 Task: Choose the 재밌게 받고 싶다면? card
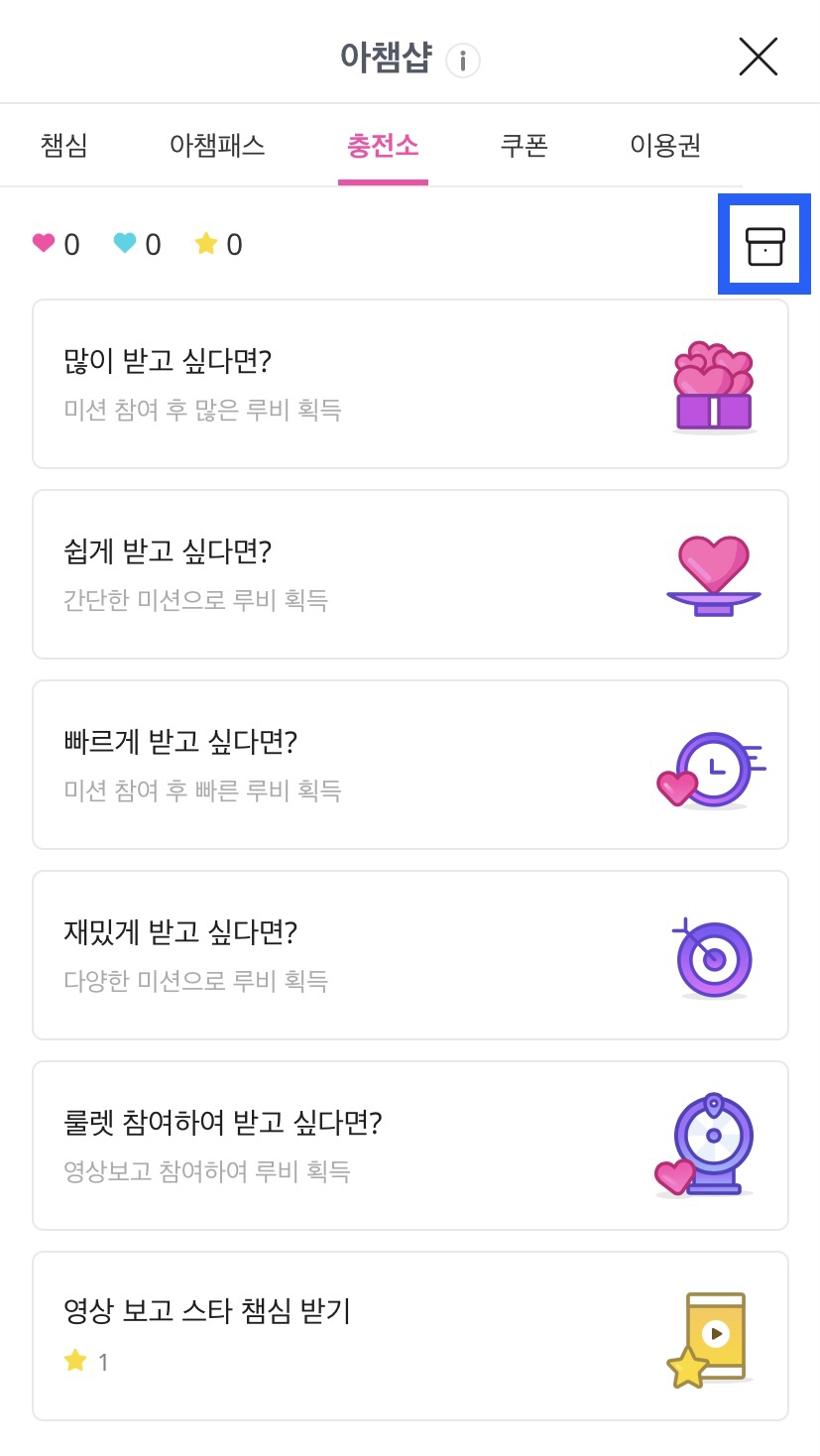(x=410, y=955)
